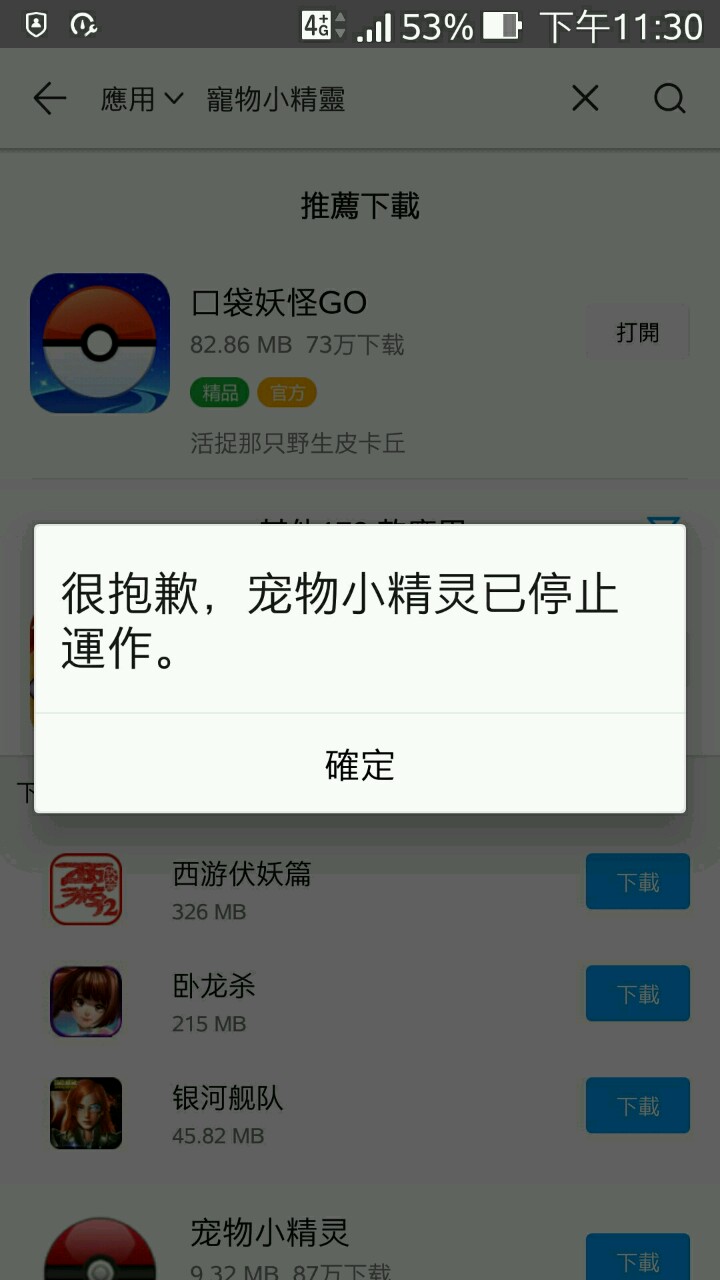Open the 口袋妖怪GO app details
This screenshot has height=1280, width=720.
click(x=280, y=302)
